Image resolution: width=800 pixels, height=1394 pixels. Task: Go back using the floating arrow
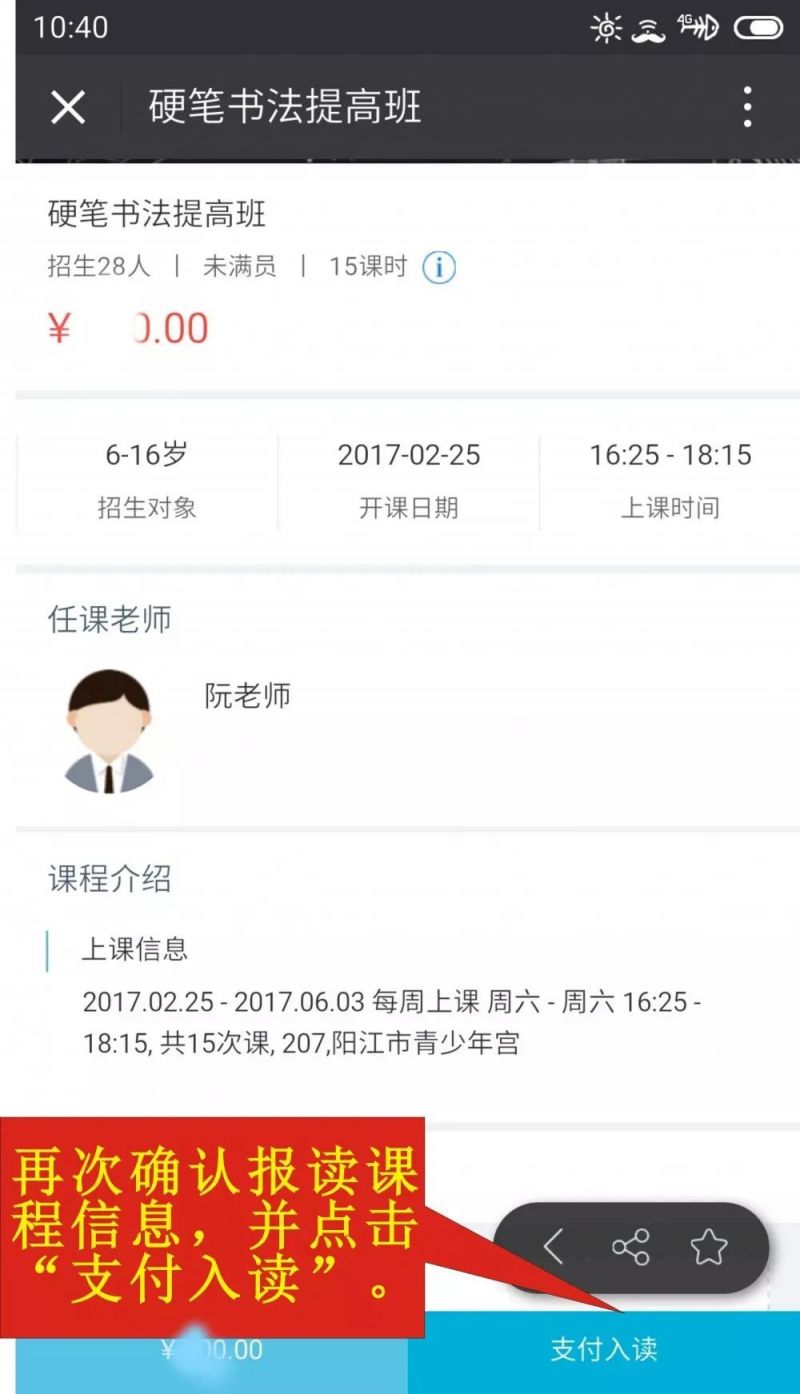point(553,1247)
